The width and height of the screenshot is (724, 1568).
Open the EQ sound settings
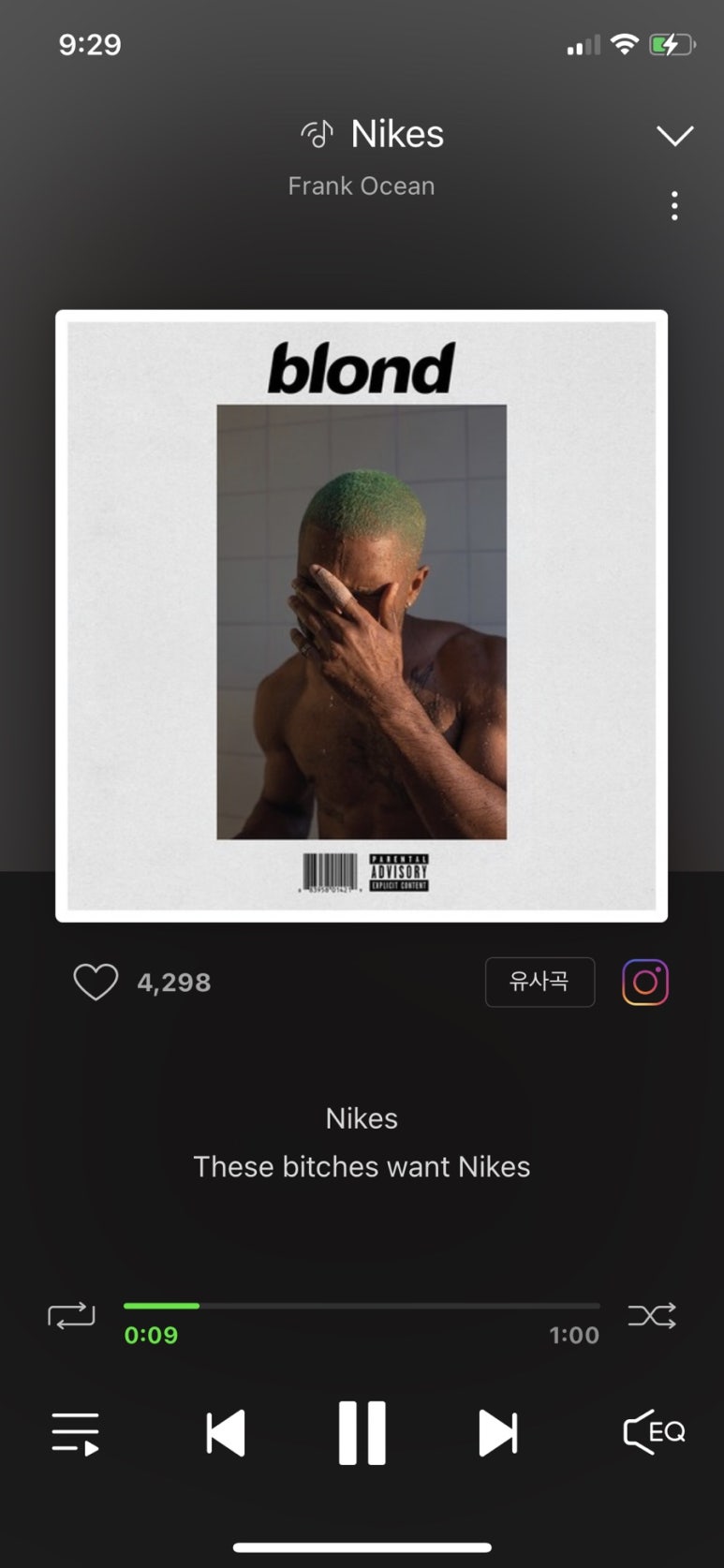point(654,1433)
